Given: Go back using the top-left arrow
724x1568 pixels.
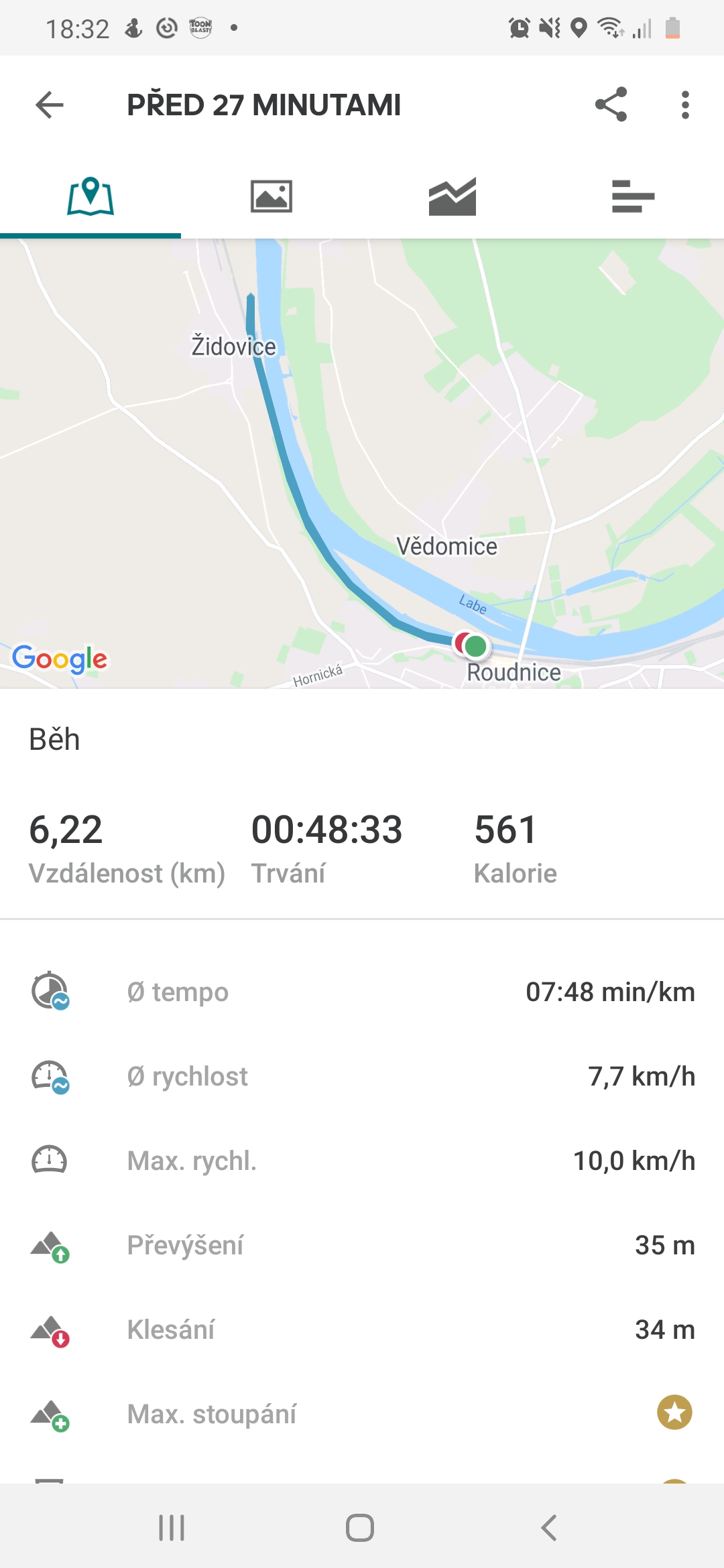Looking at the screenshot, I should [x=50, y=105].
